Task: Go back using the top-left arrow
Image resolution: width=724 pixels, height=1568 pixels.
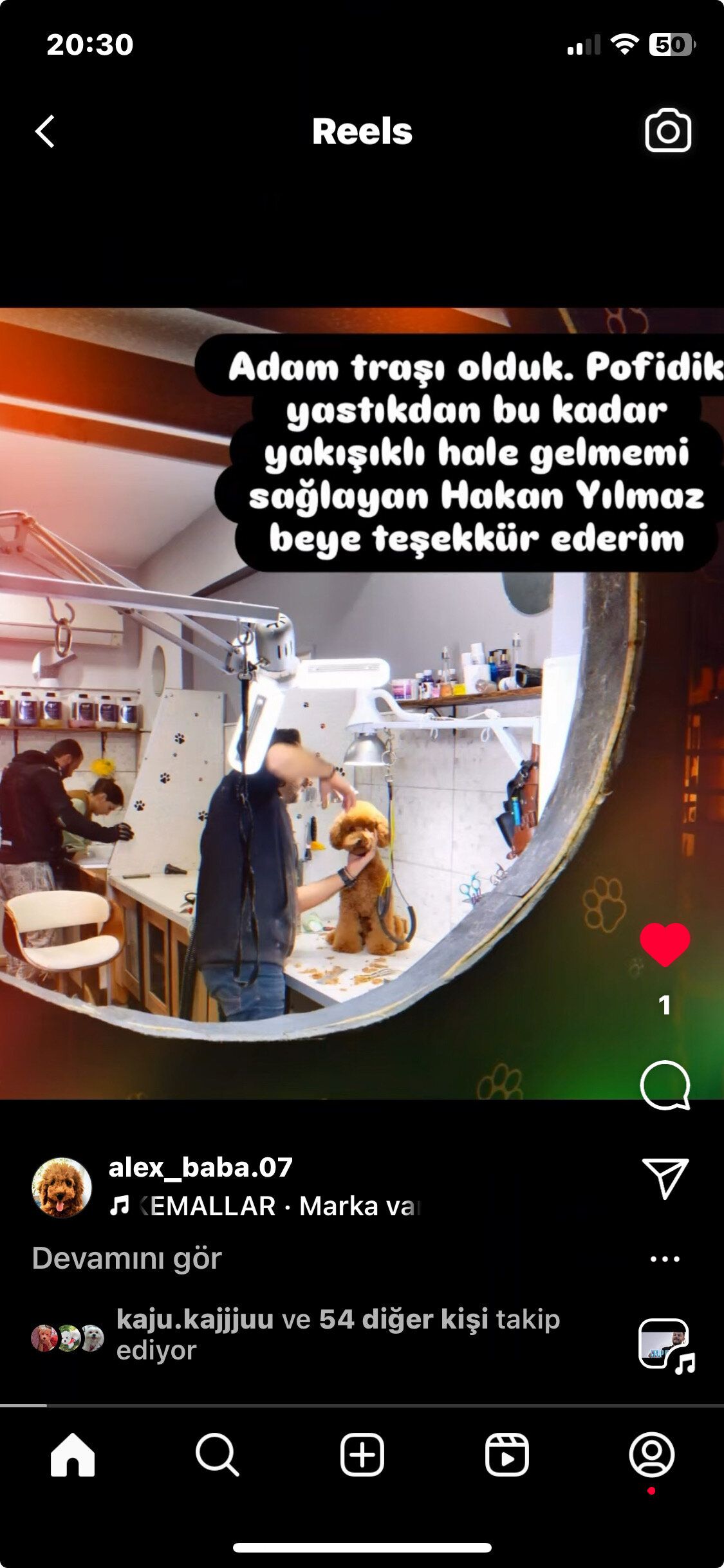Action: [x=45, y=132]
